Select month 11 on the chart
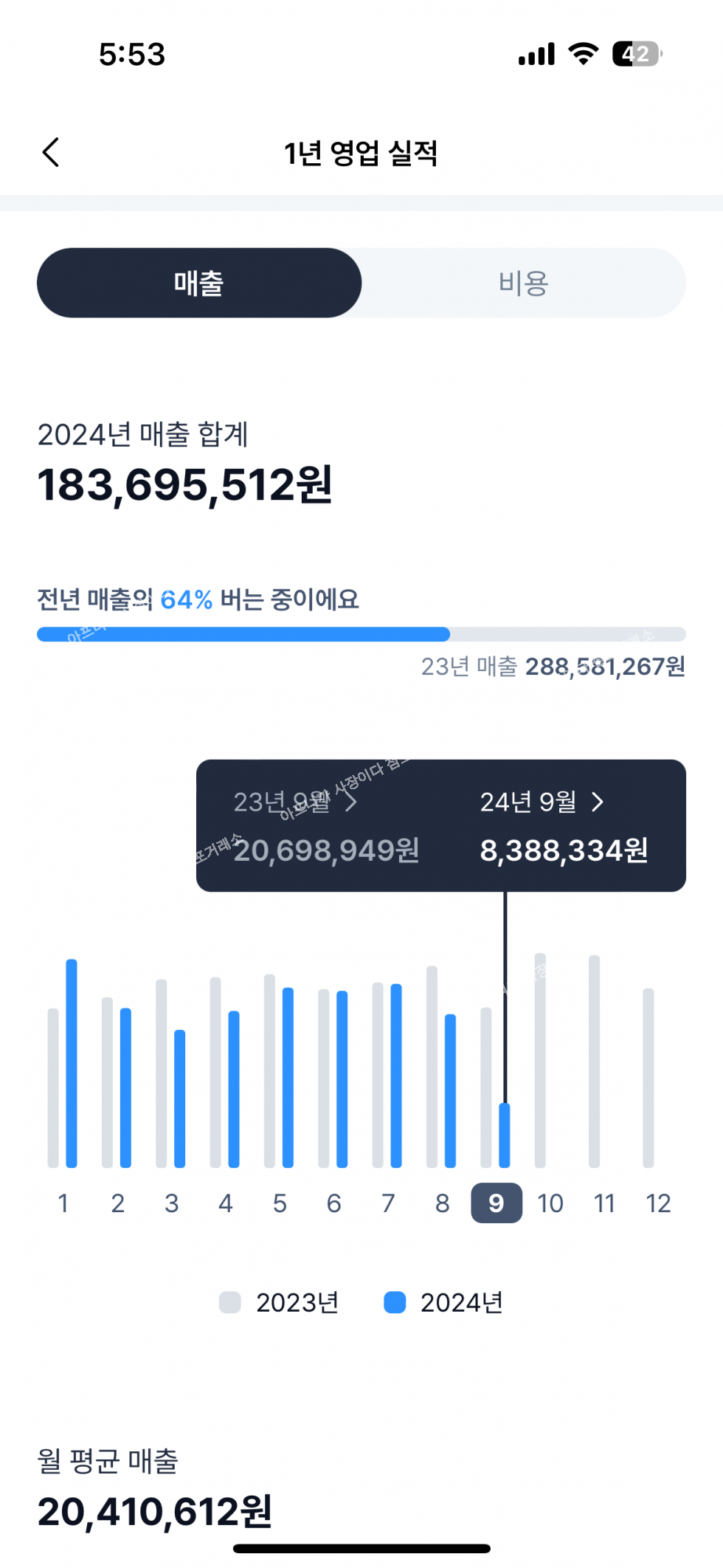This screenshot has width=723, height=1568. coord(604,1203)
